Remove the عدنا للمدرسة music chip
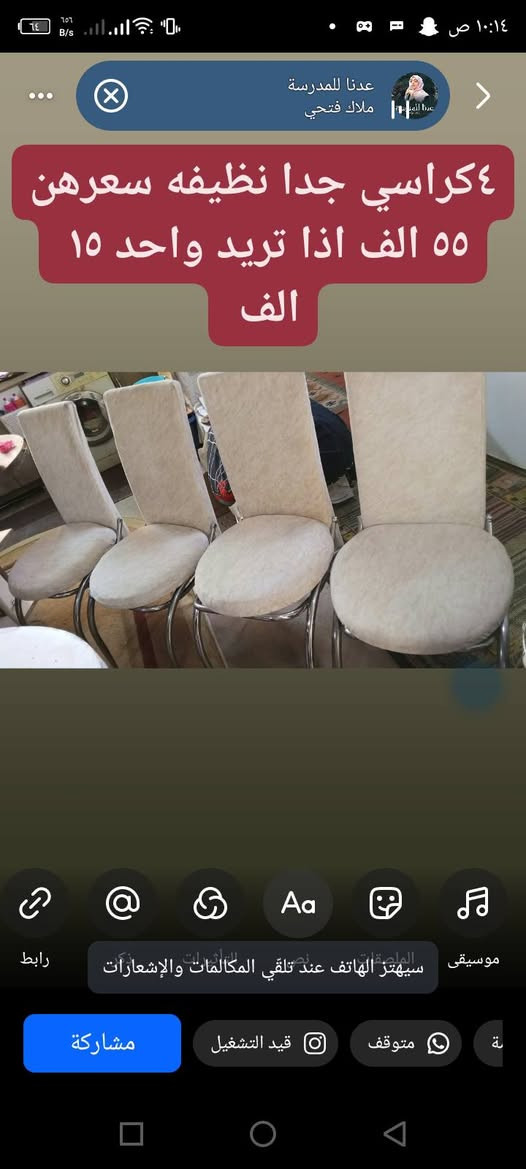Image resolution: width=526 pixels, height=1169 pixels. click(111, 95)
